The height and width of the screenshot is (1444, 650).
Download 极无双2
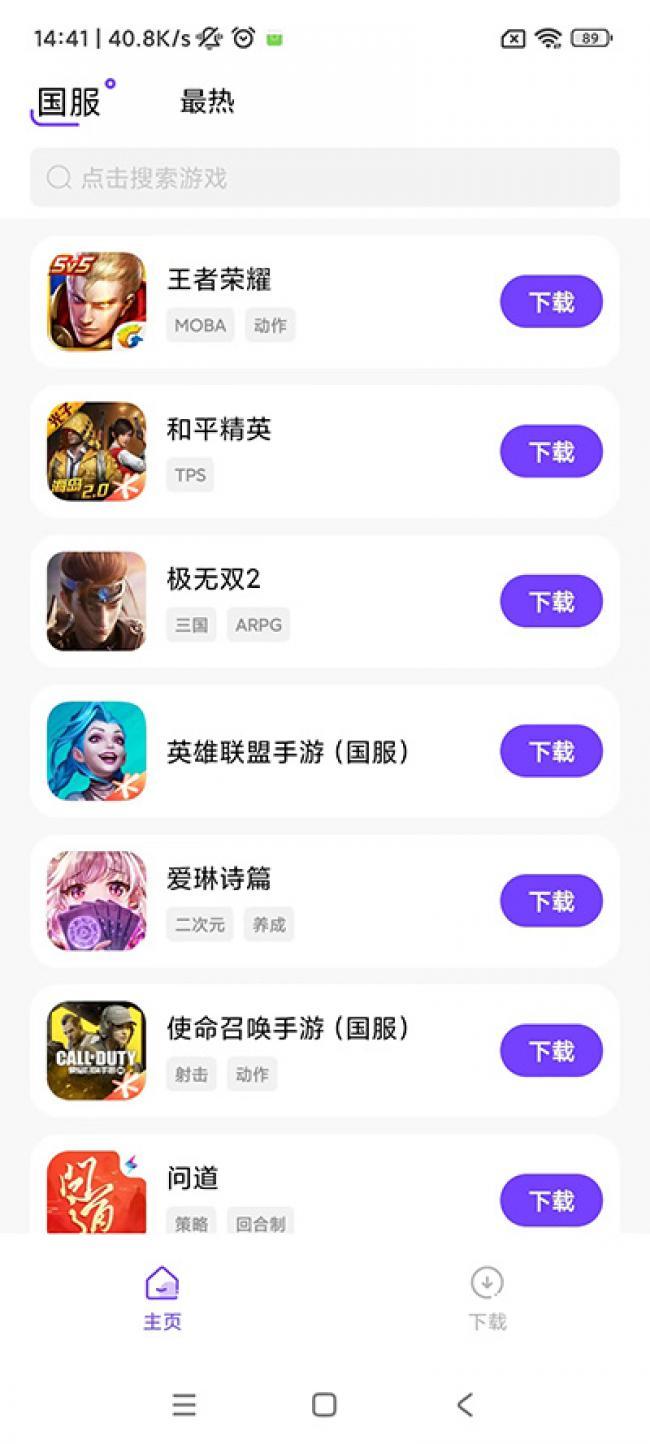point(551,602)
